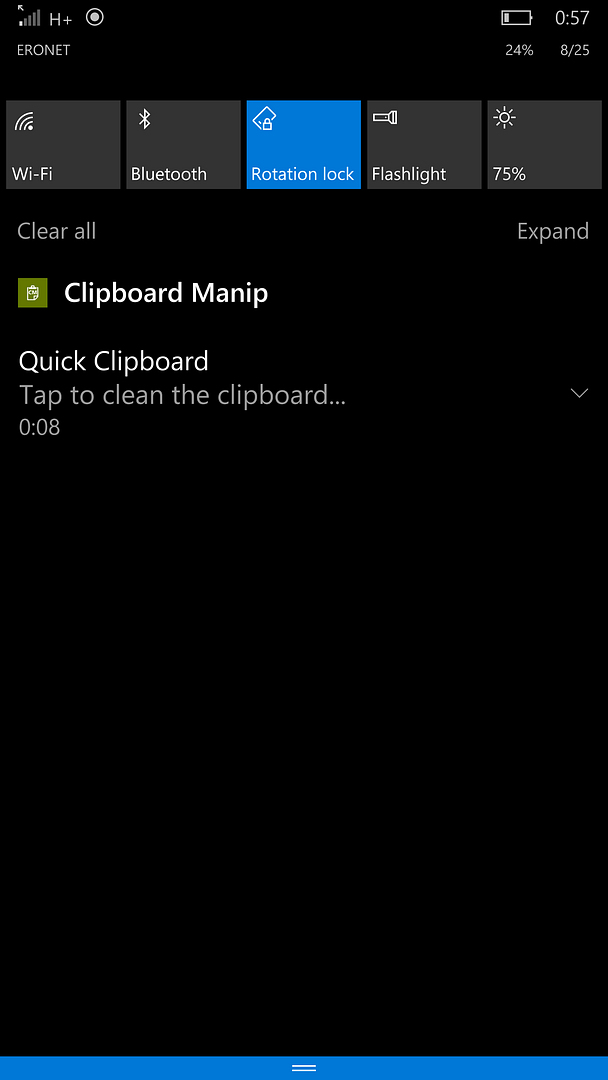
Task: Turn on Wi-Fi quick action
Action: pos(63,144)
